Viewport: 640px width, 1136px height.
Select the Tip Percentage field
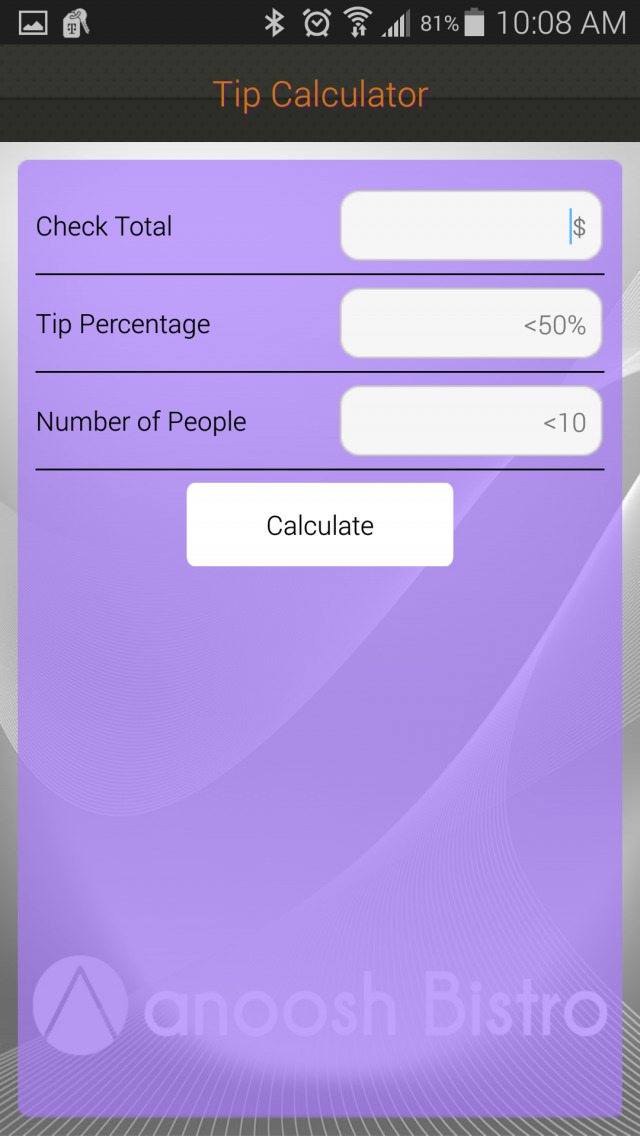(x=471, y=323)
